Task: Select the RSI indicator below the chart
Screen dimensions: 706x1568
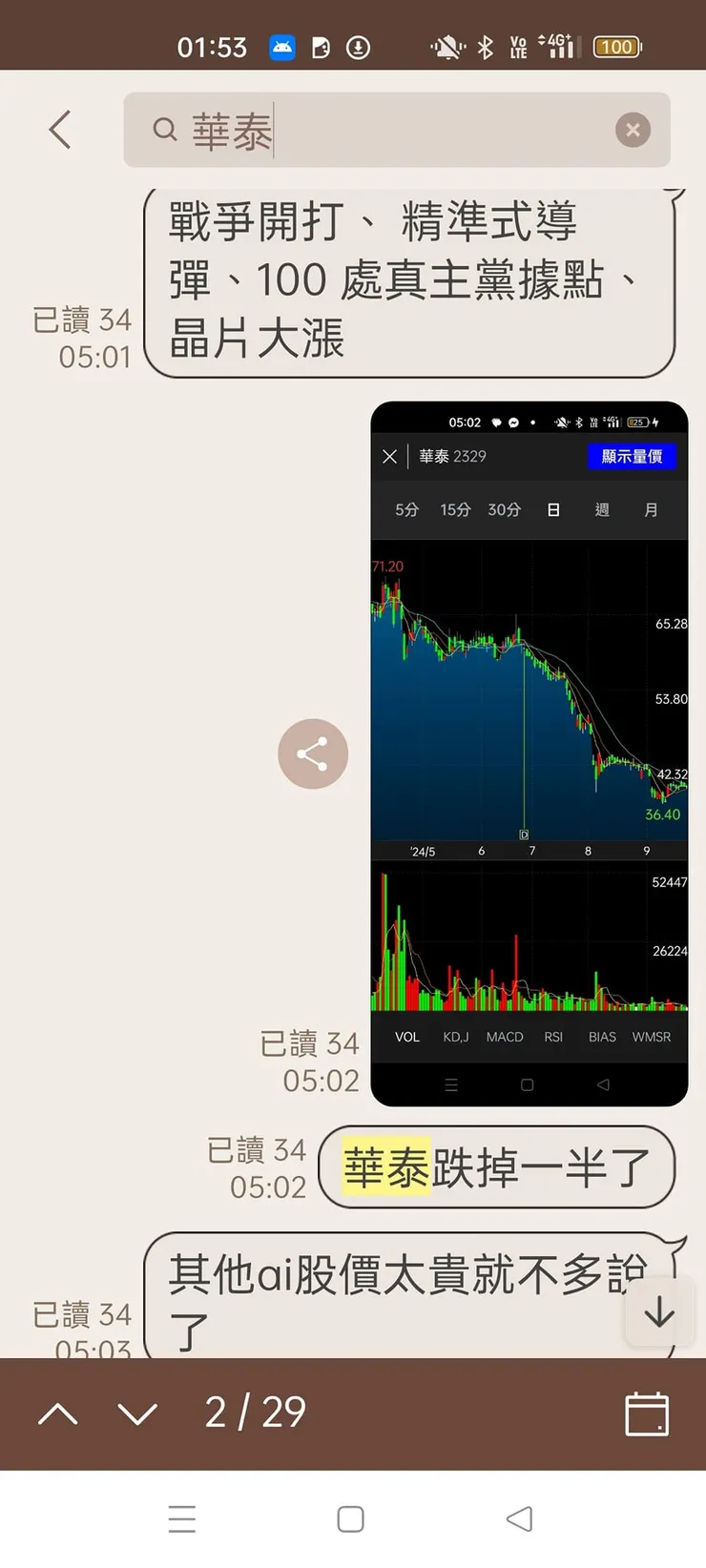Action: pos(553,1037)
